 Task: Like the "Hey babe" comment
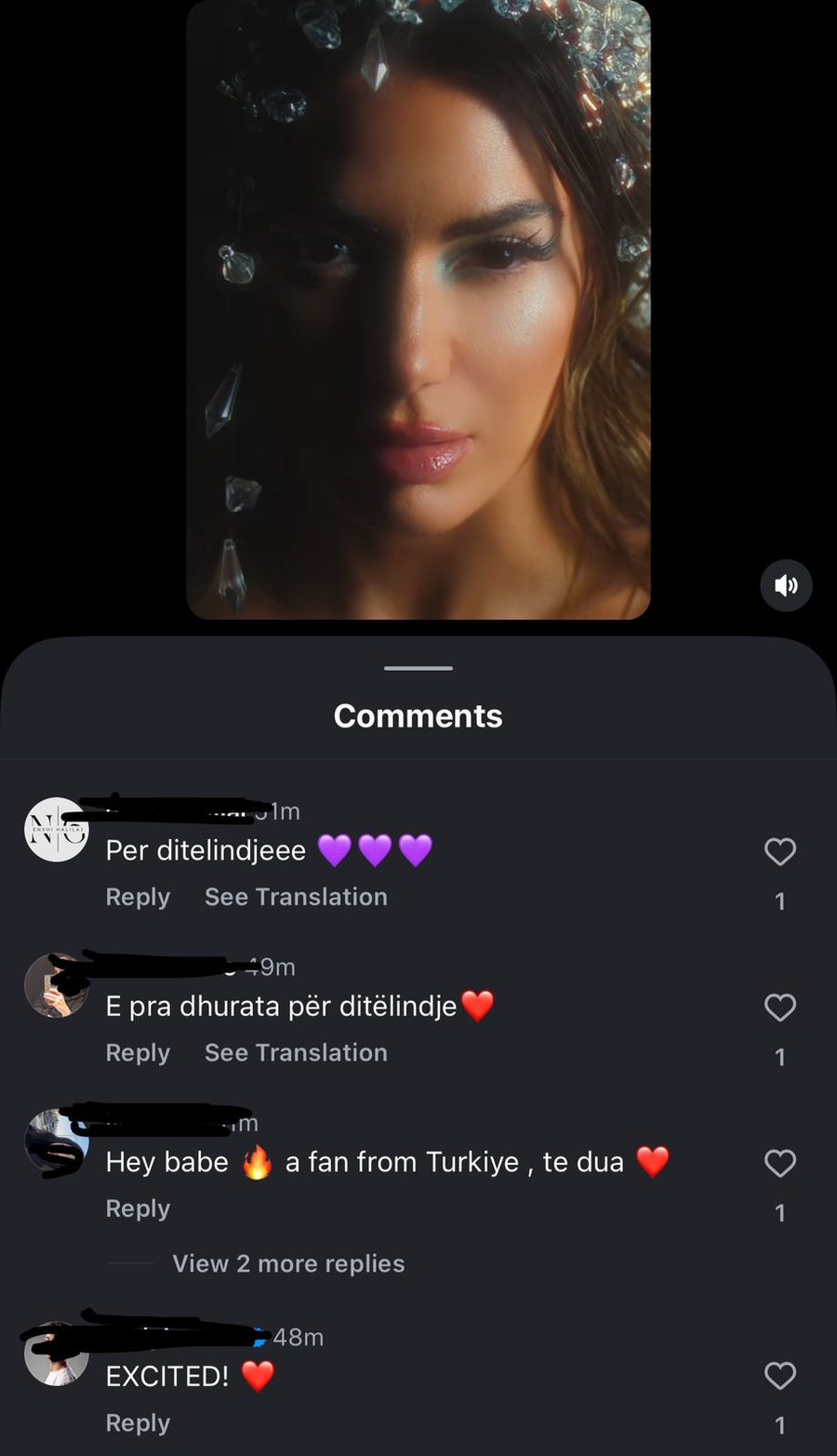(779, 1163)
